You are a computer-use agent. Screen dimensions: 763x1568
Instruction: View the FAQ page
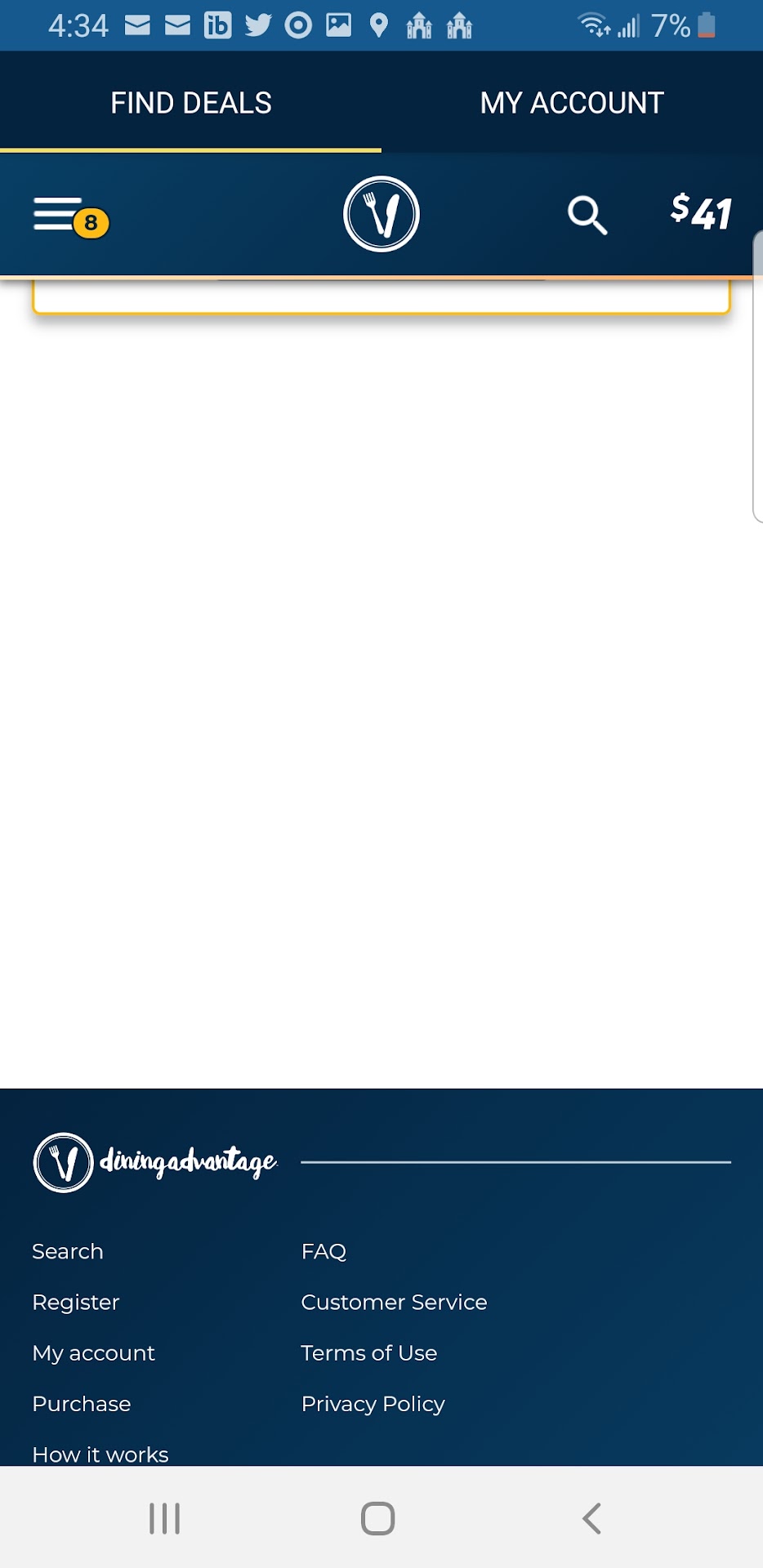point(323,1251)
